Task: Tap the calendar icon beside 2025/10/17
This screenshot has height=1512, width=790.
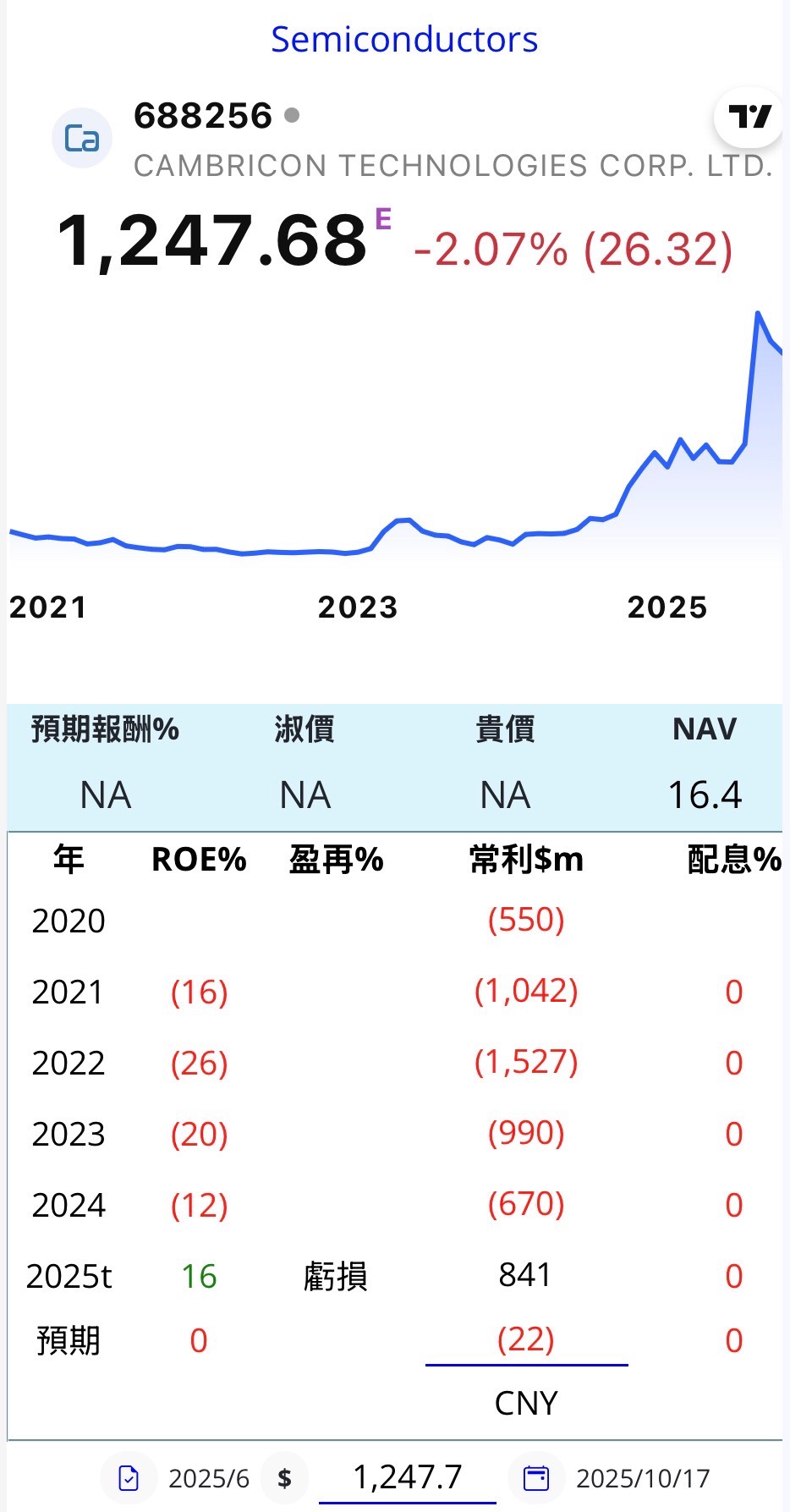Action: pos(536,1478)
